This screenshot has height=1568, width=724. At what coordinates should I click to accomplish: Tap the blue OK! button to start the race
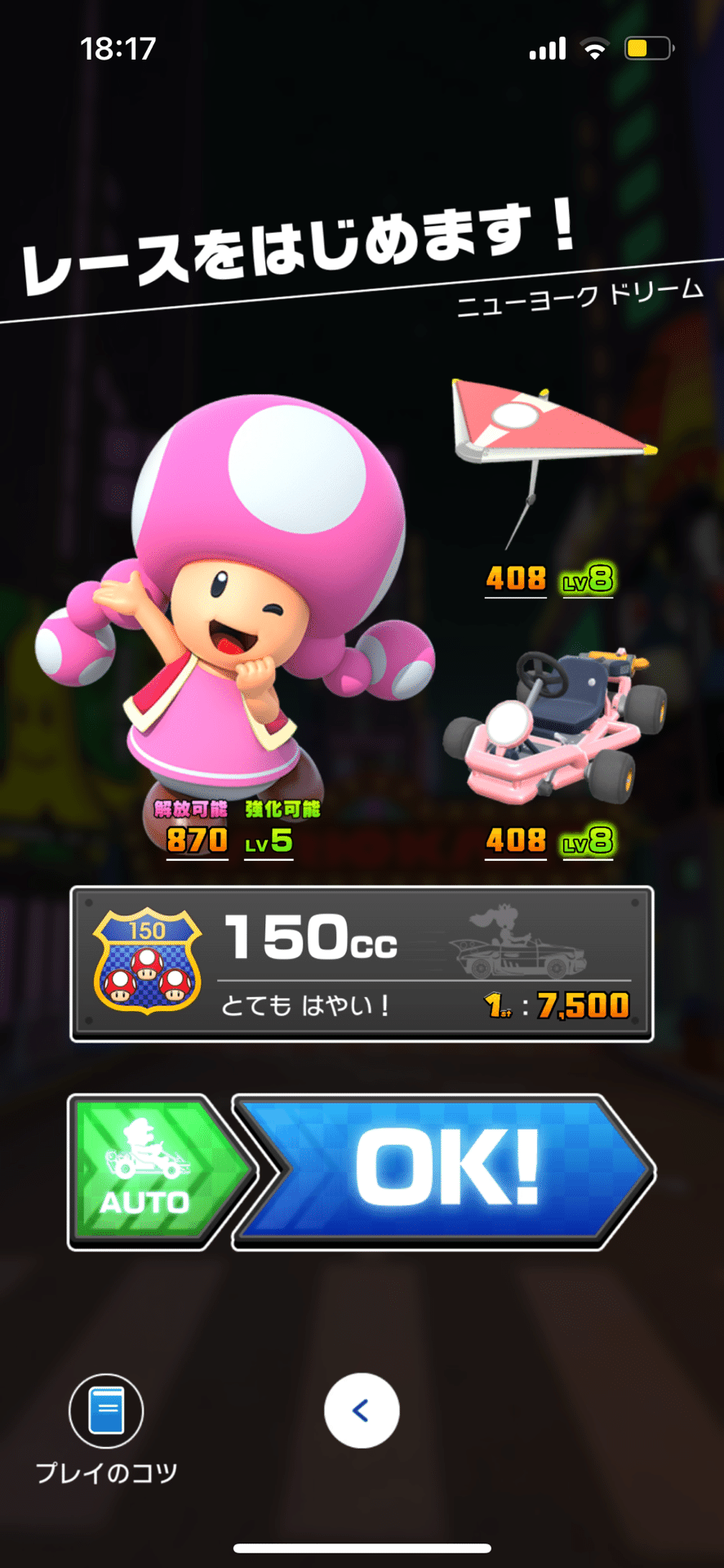[445, 1170]
